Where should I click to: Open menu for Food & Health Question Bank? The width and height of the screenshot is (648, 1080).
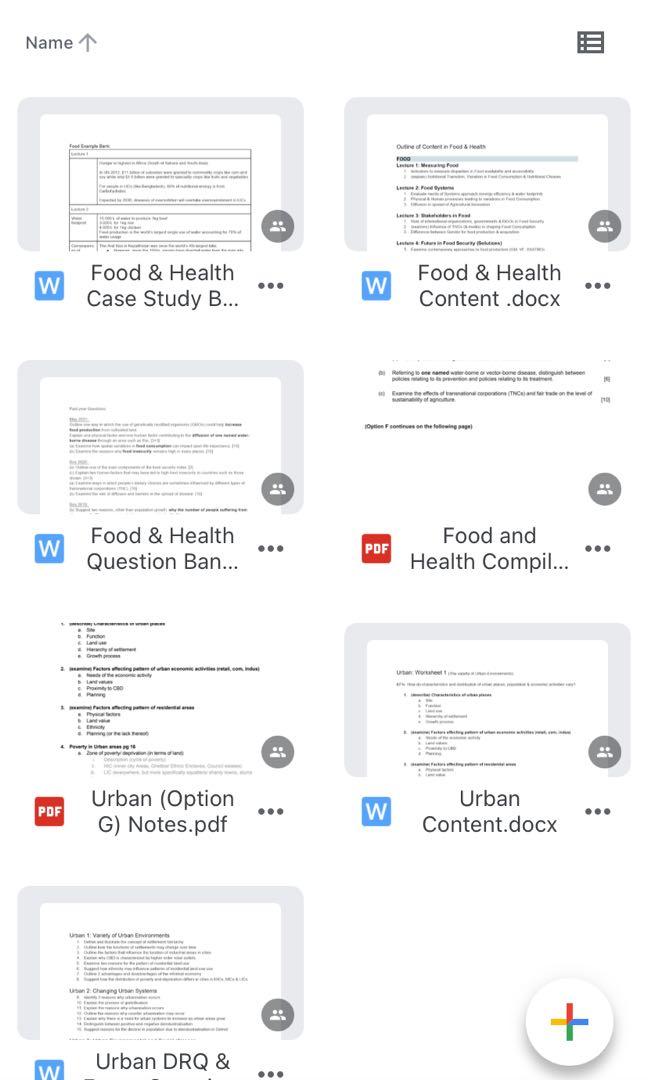270,549
